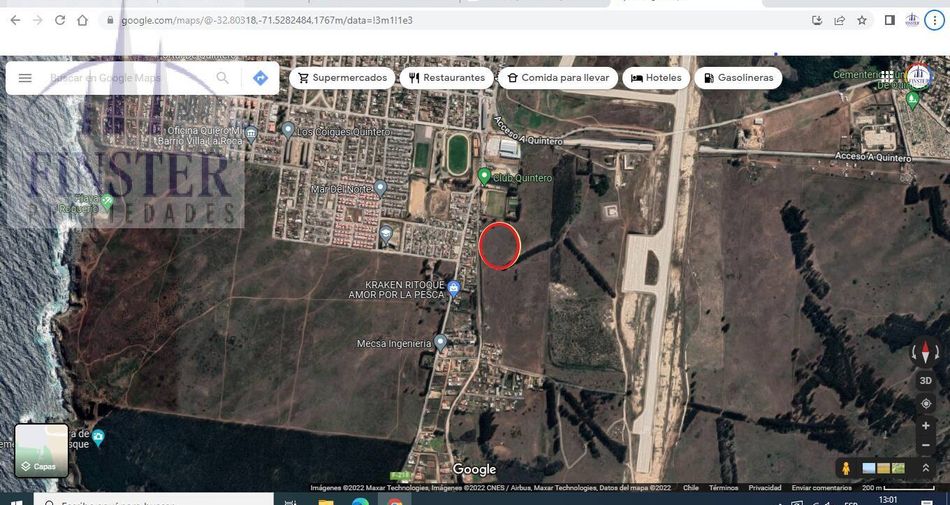Screen dimensions: 950x505
Task: Open the Club Quintero place pin
Action: pyautogui.click(x=485, y=177)
